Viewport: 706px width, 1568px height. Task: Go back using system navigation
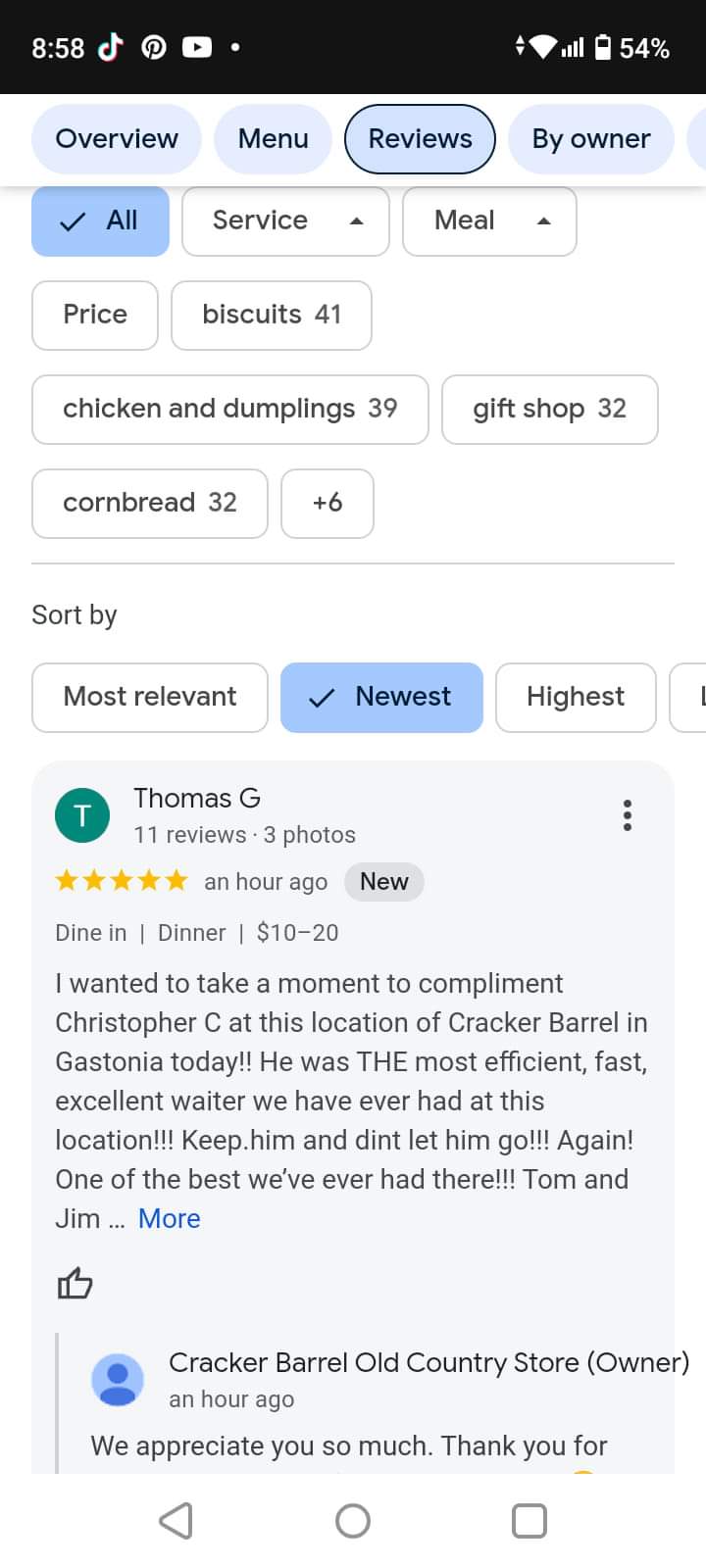coord(176,1521)
